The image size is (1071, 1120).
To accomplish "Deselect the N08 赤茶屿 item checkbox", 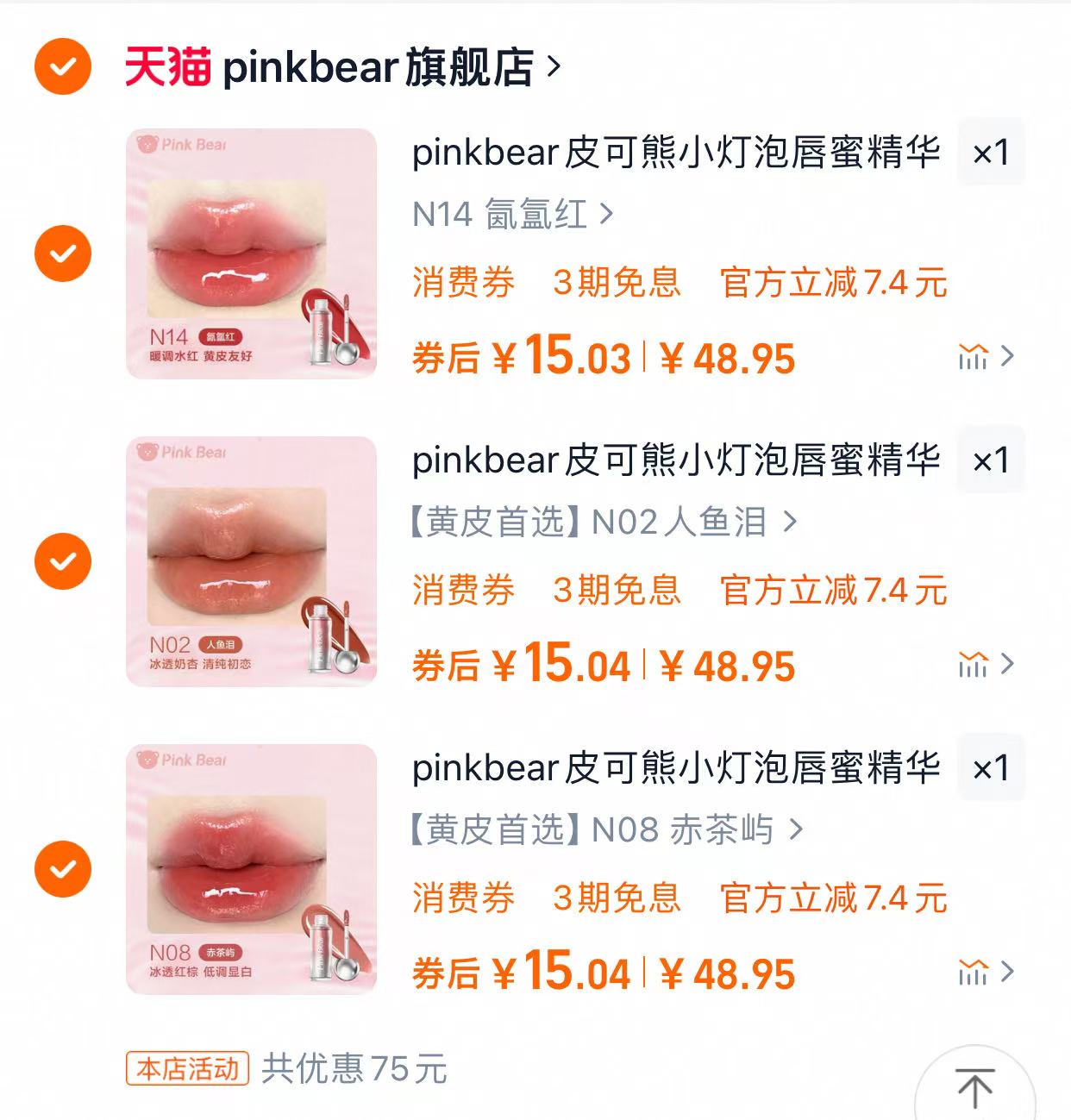I will (x=62, y=869).
